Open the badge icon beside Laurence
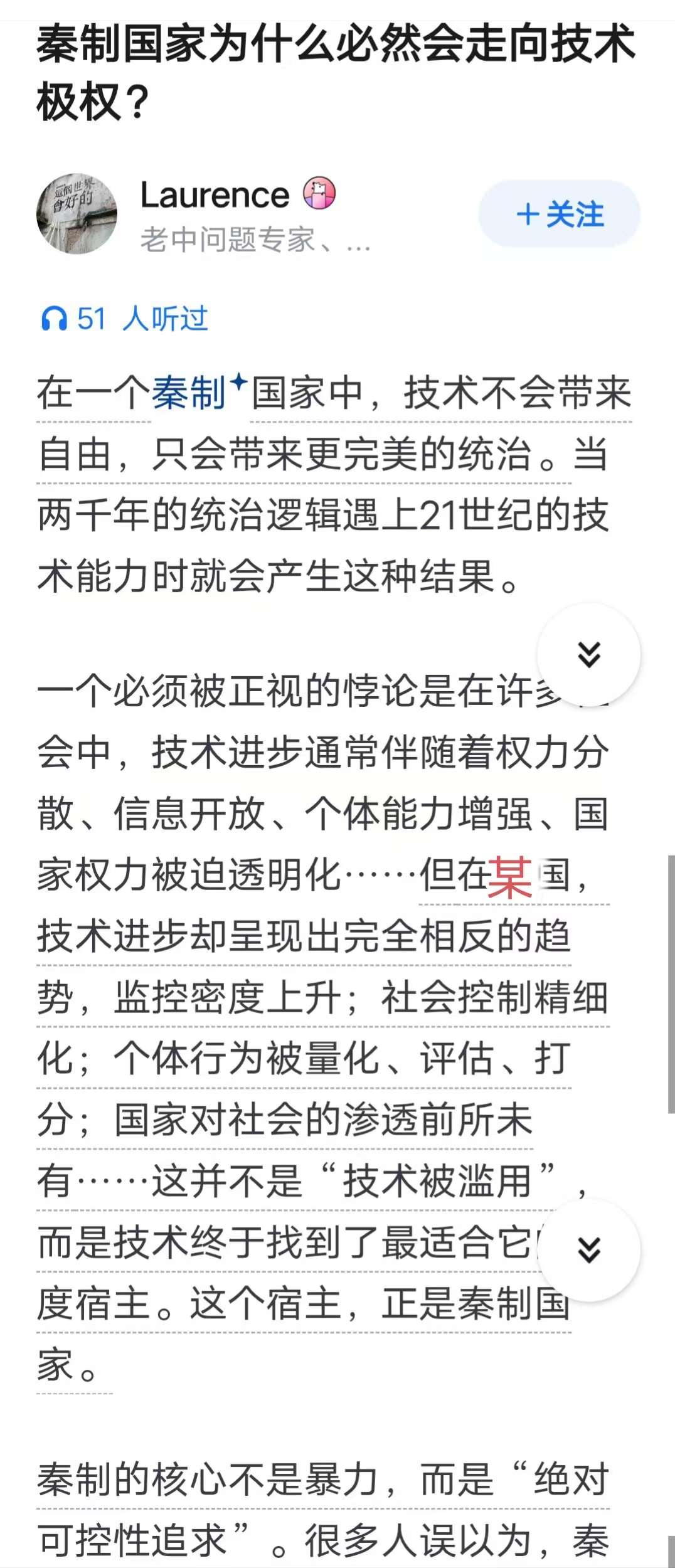The width and height of the screenshot is (675, 1568). pos(320,194)
